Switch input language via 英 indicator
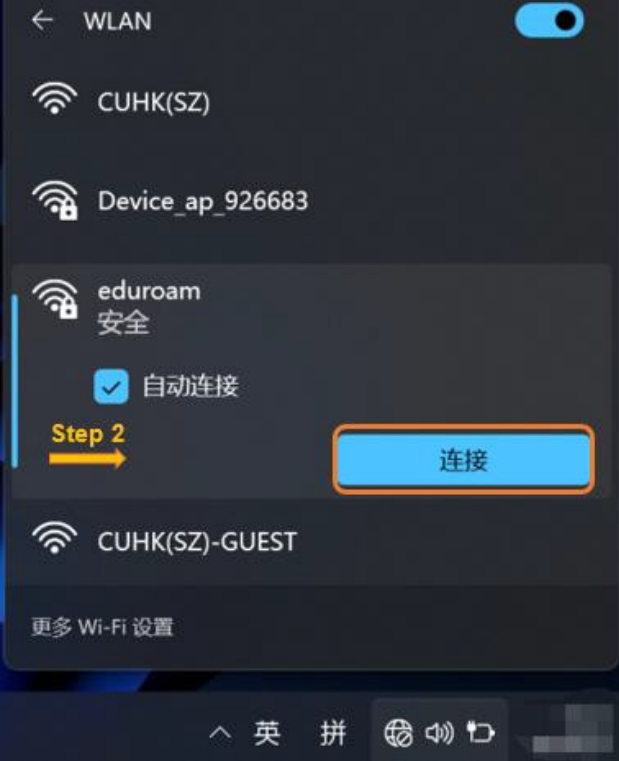Screen dimensions: 619x761 point(267,734)
